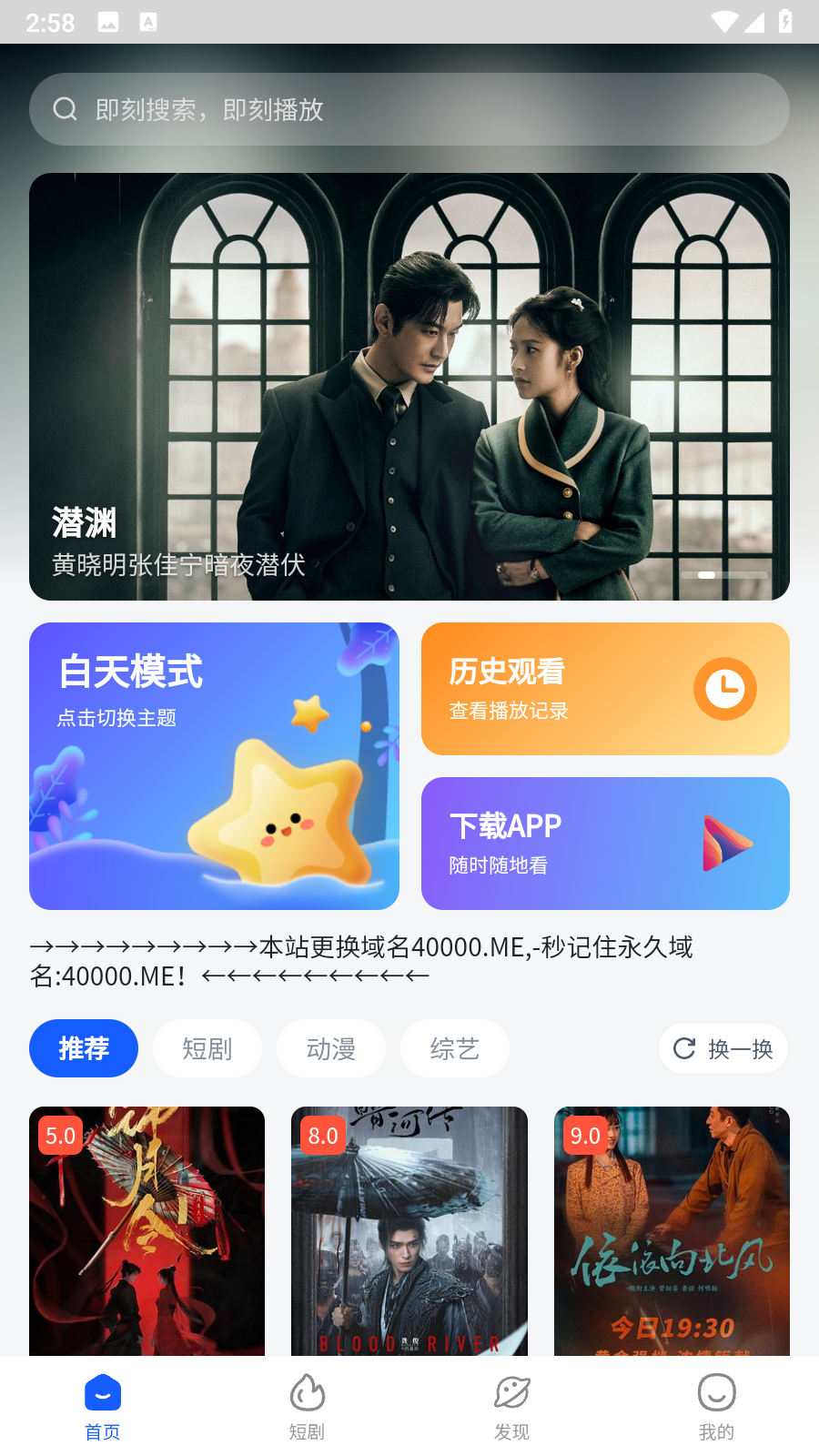Tap the circular refresh icon beside 换一换
The image size is (819, 1456).
point(684,1048)
